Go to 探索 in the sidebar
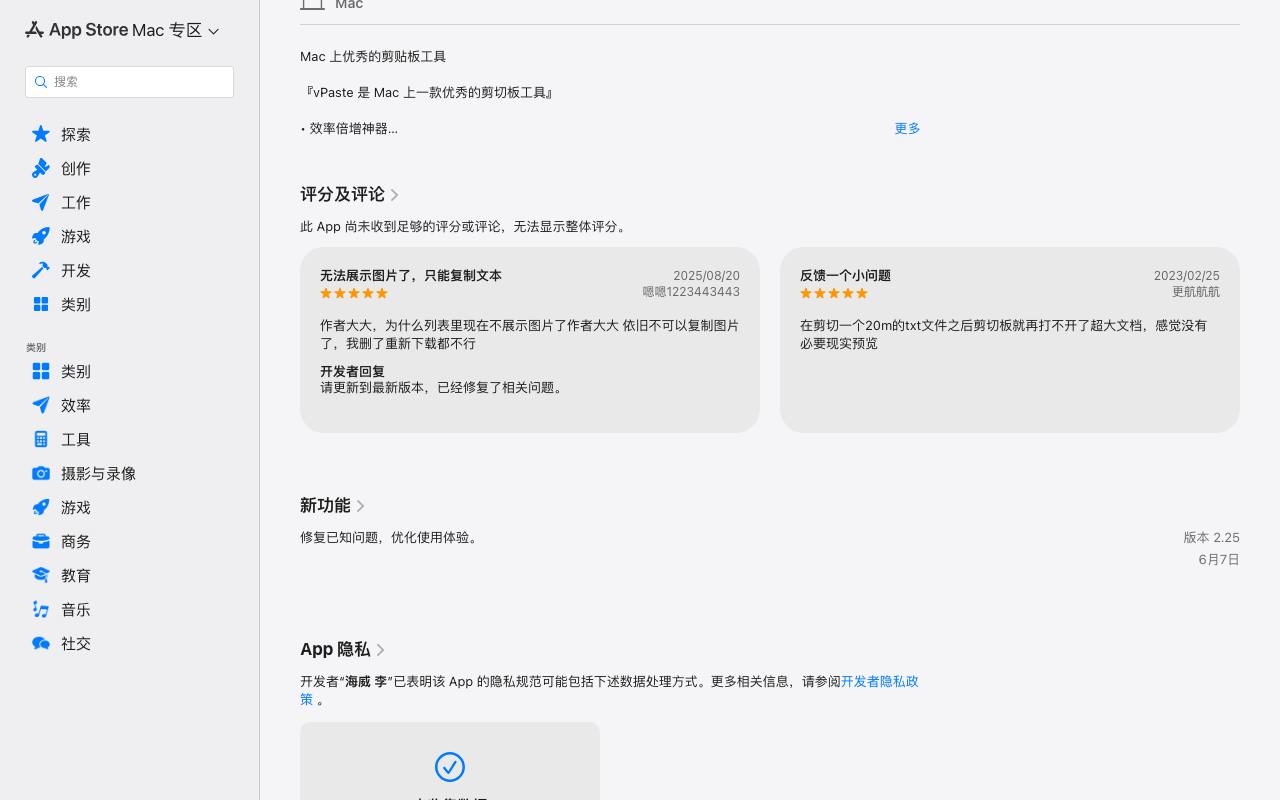This screenshot has height=800, width=1280. click(x=129, y=134)
